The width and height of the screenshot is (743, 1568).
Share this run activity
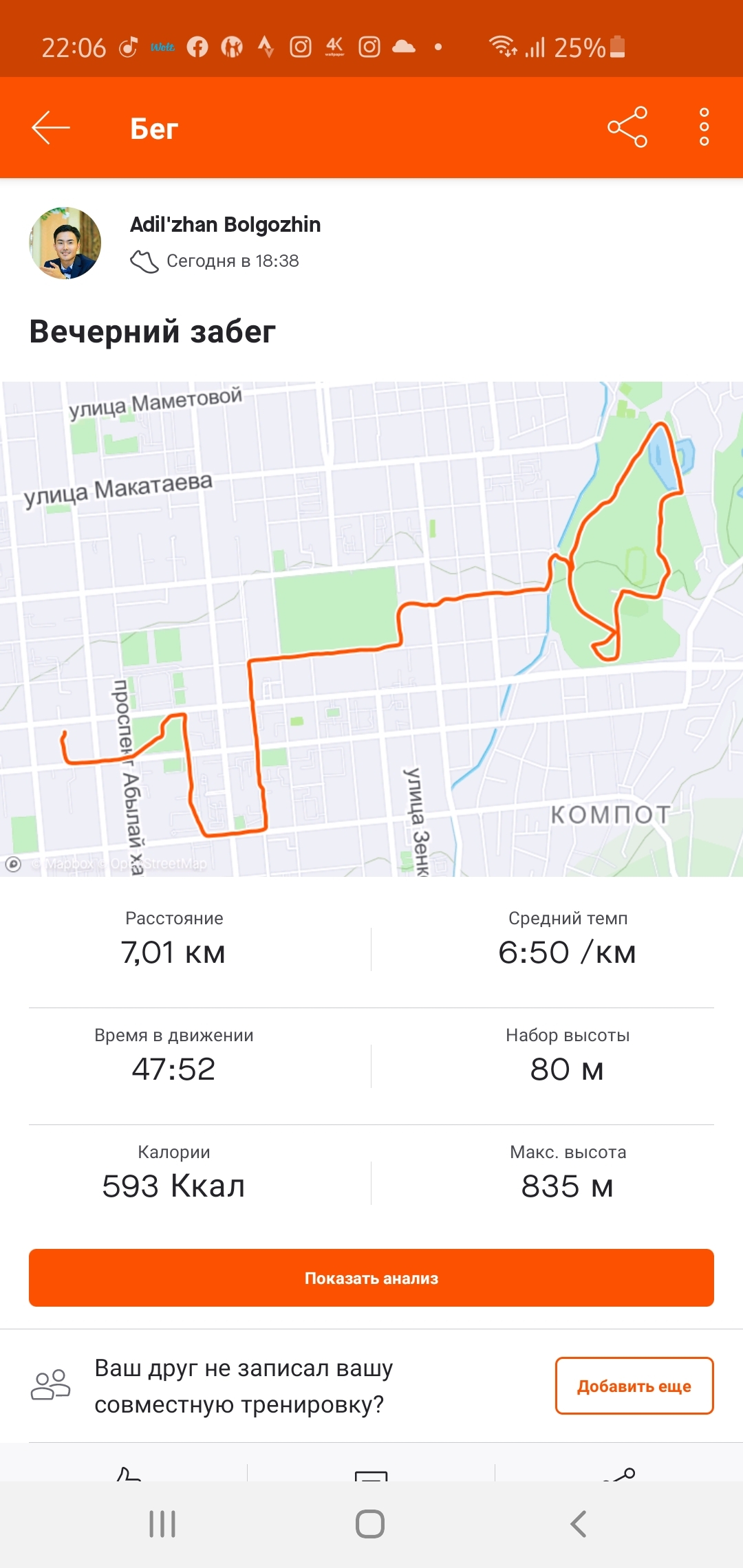pyautogui.click(x=627, y=127)
